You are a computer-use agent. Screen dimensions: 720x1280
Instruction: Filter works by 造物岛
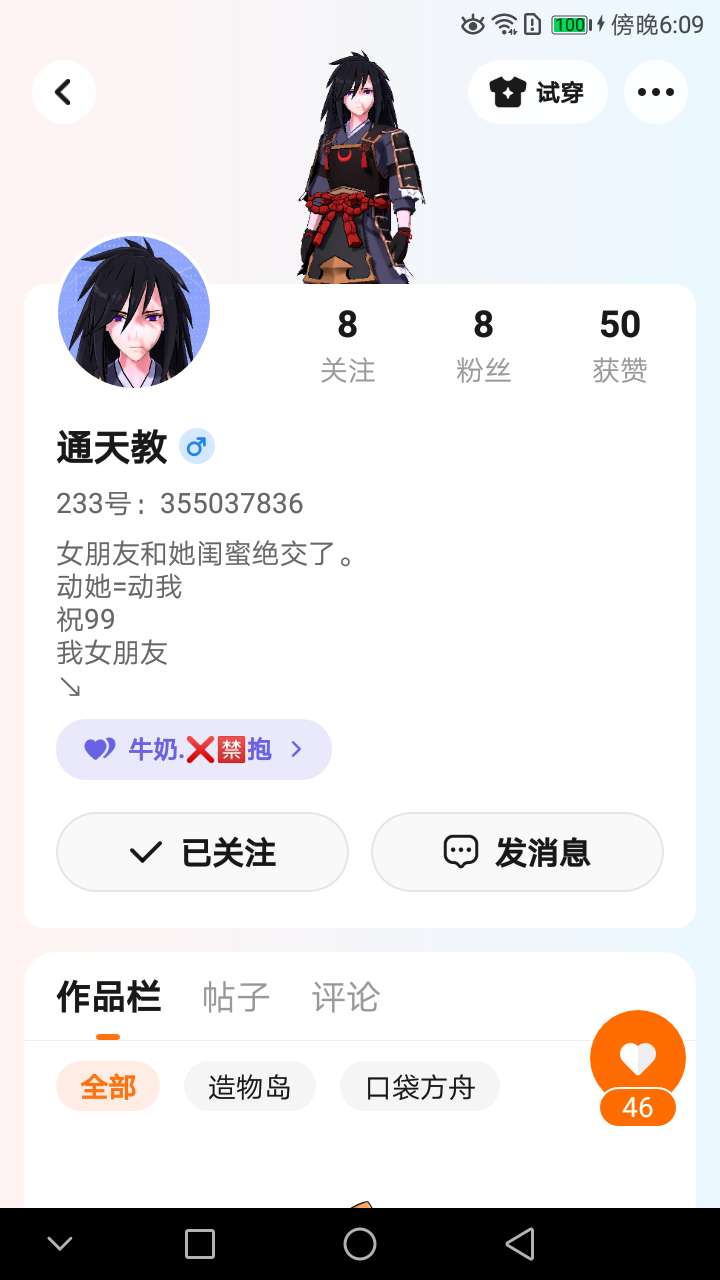click(249, 1086)
